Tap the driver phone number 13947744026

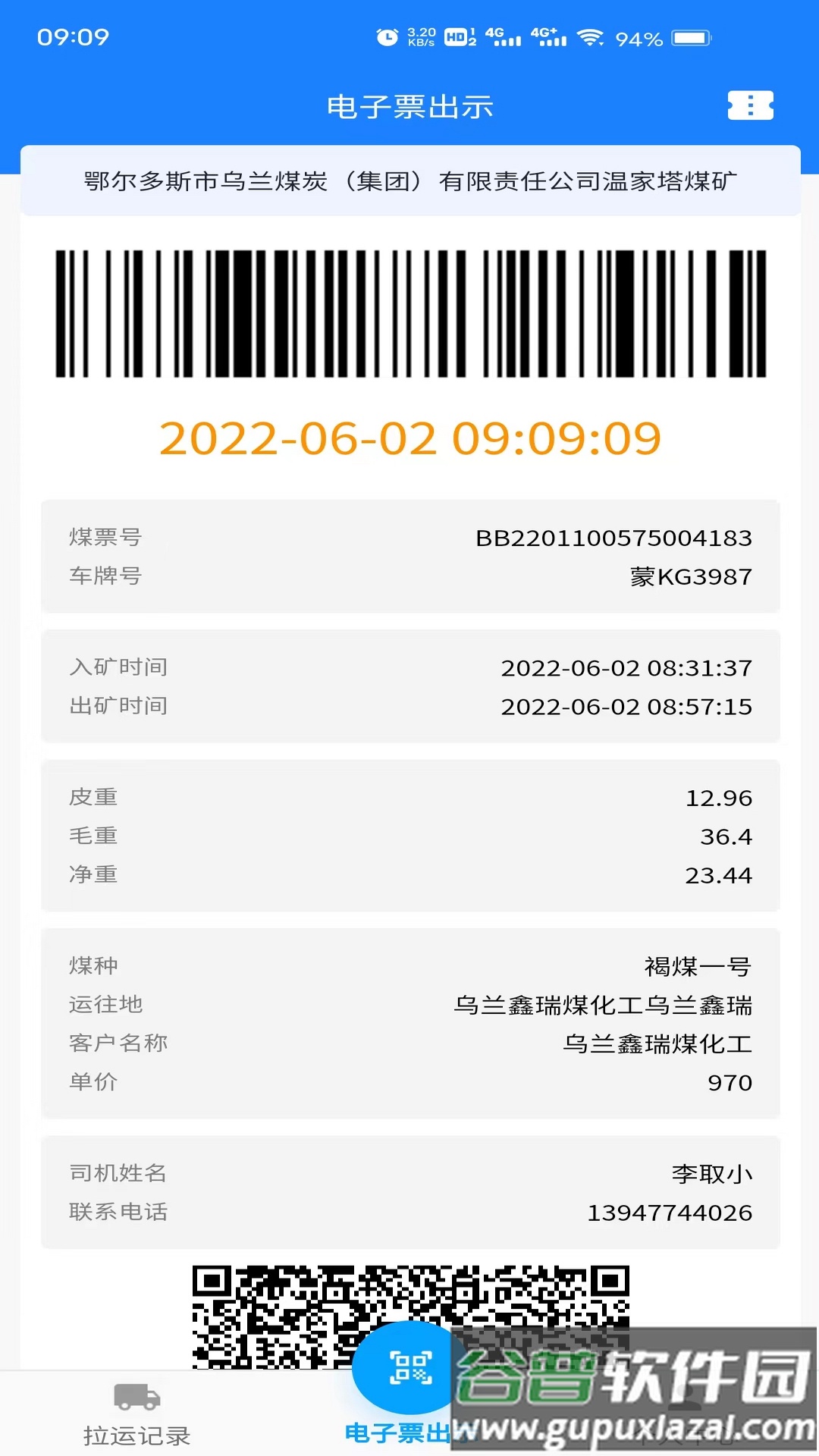(x=670, y=1213)
